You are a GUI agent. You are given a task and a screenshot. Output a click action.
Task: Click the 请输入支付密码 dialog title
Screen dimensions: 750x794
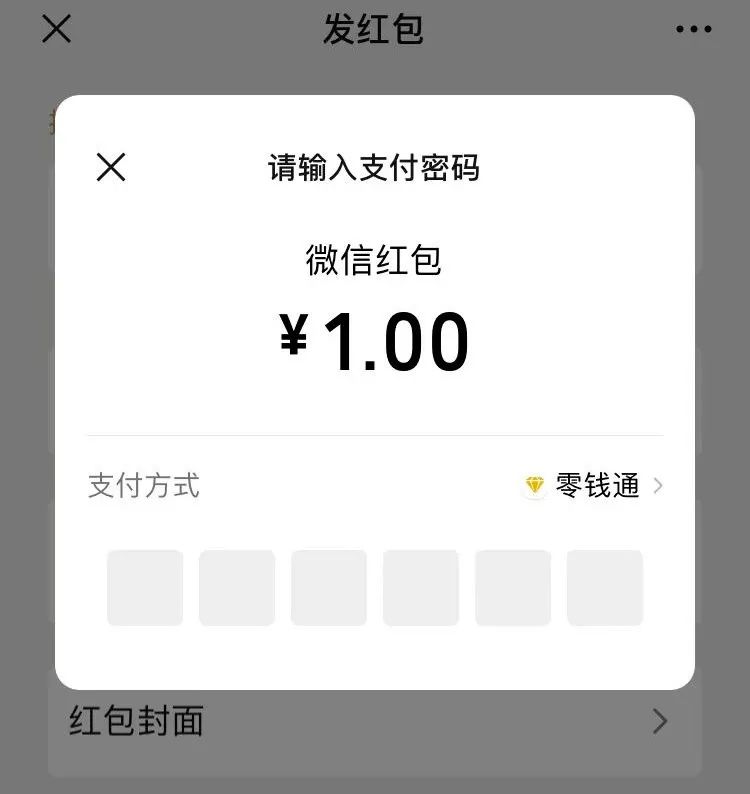[x=374, y=168]
